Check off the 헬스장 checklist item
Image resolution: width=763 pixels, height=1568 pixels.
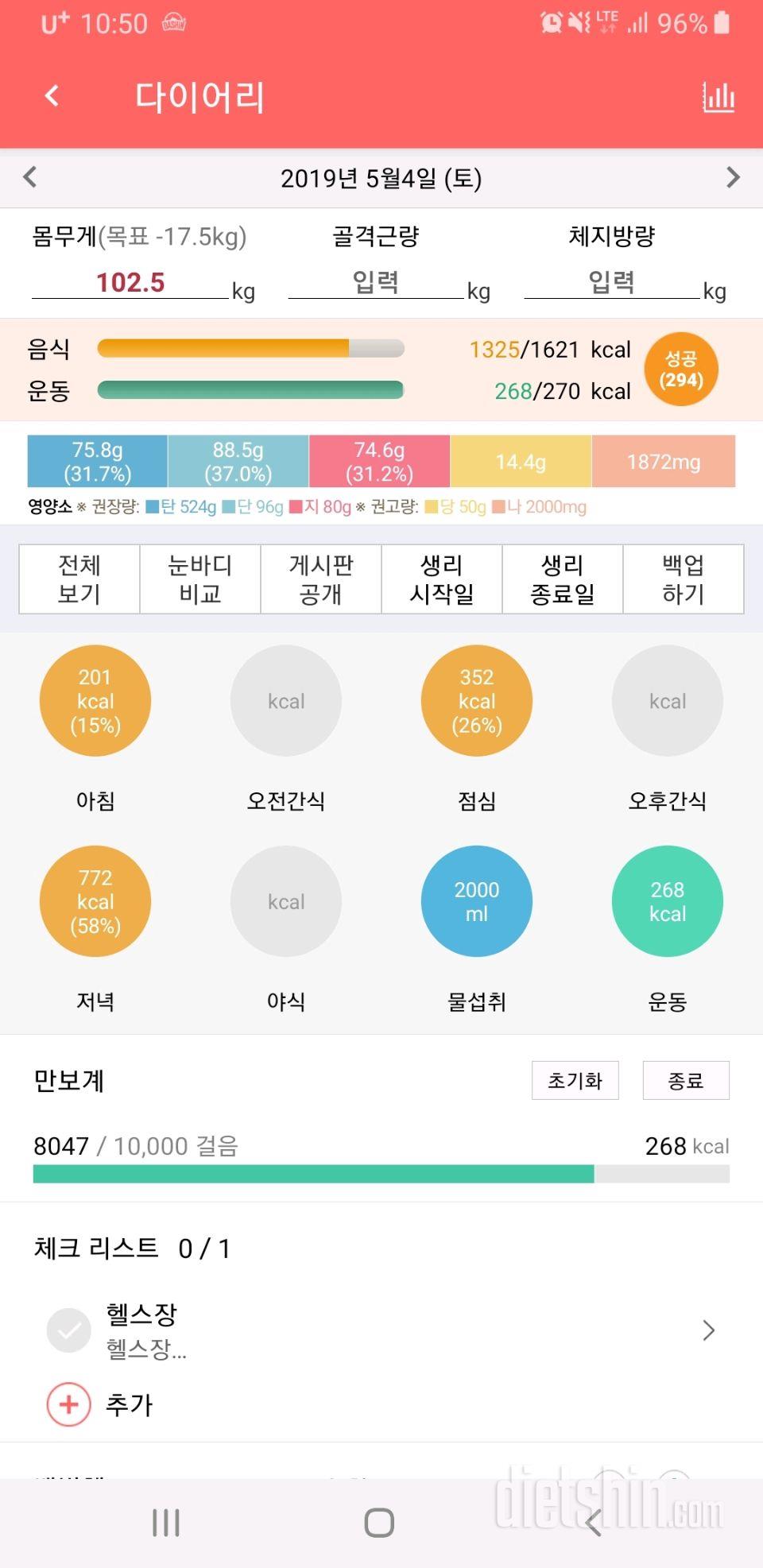coord(69,1330)
